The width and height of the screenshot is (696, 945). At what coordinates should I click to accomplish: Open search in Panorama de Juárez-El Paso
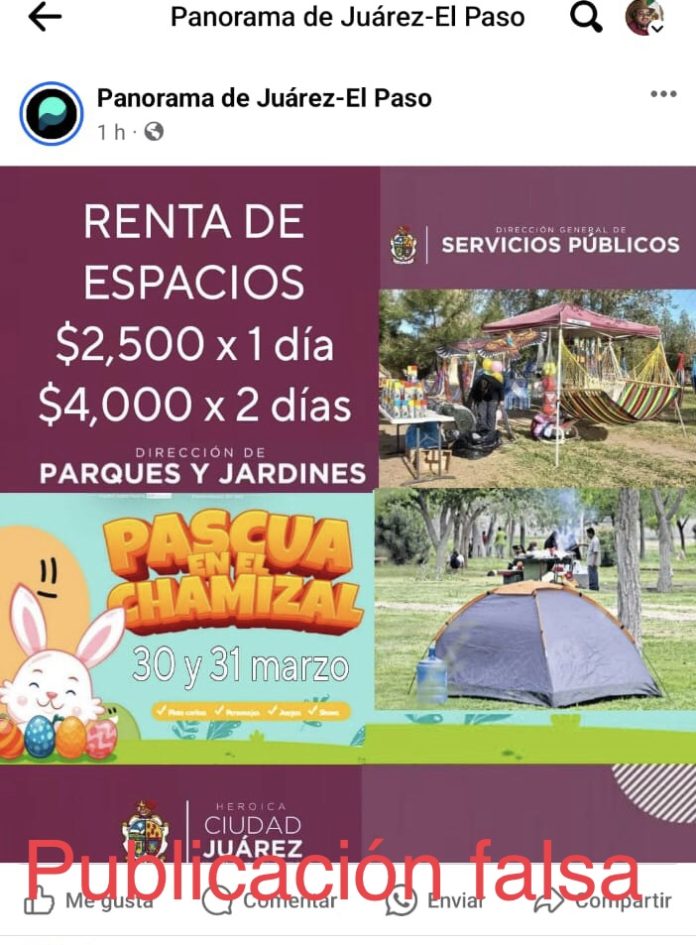587,17
